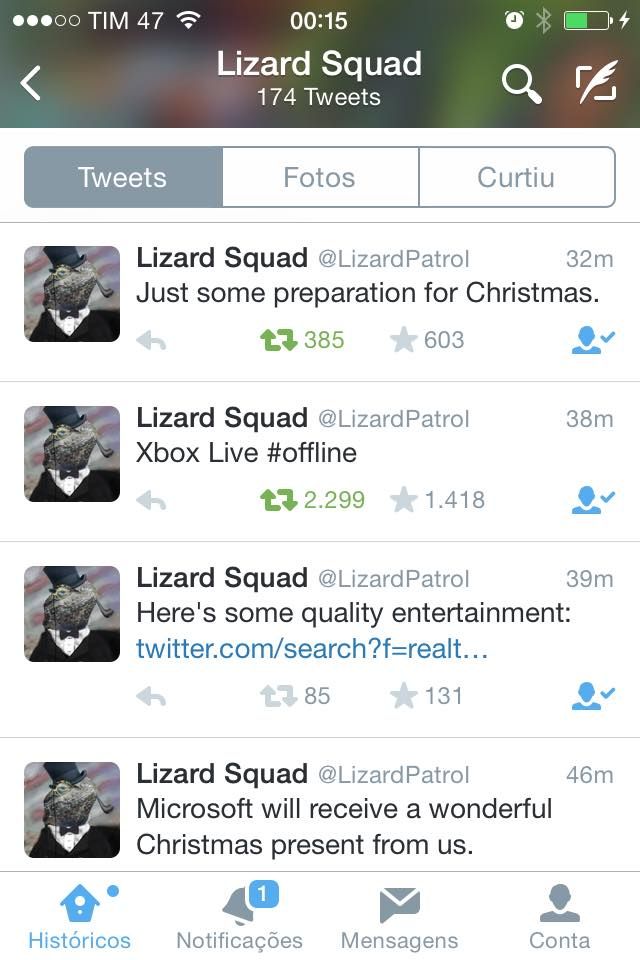Favorite the 'Xbox Live #offline' tweet
This screenshot has height=960, width=640.
(404, 500)
